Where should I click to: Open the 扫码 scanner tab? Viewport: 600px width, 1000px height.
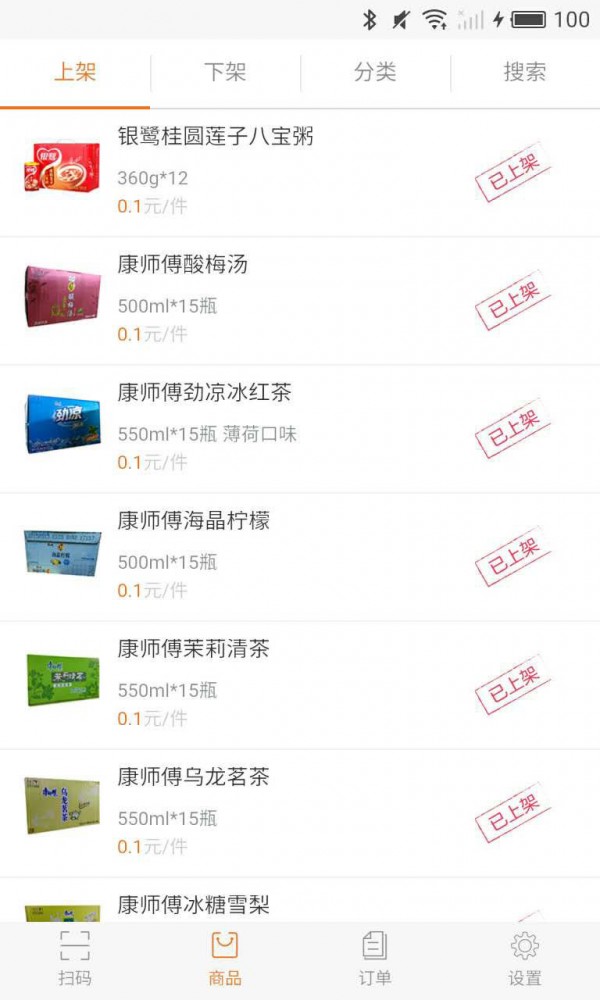[x=75, y=958]
